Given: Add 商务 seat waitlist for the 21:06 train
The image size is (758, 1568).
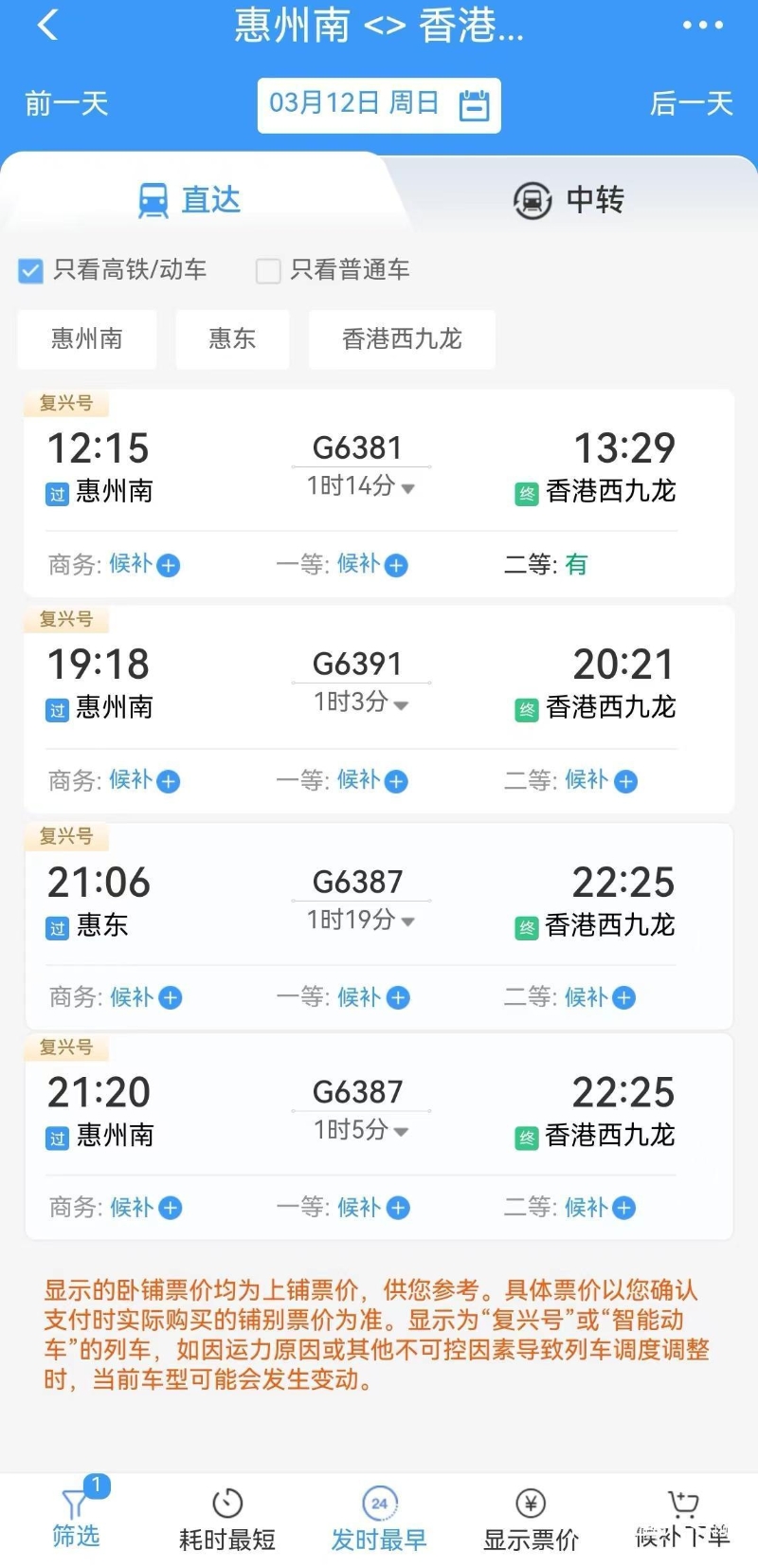Looking at the screenshot, I should tap(171, 997).
